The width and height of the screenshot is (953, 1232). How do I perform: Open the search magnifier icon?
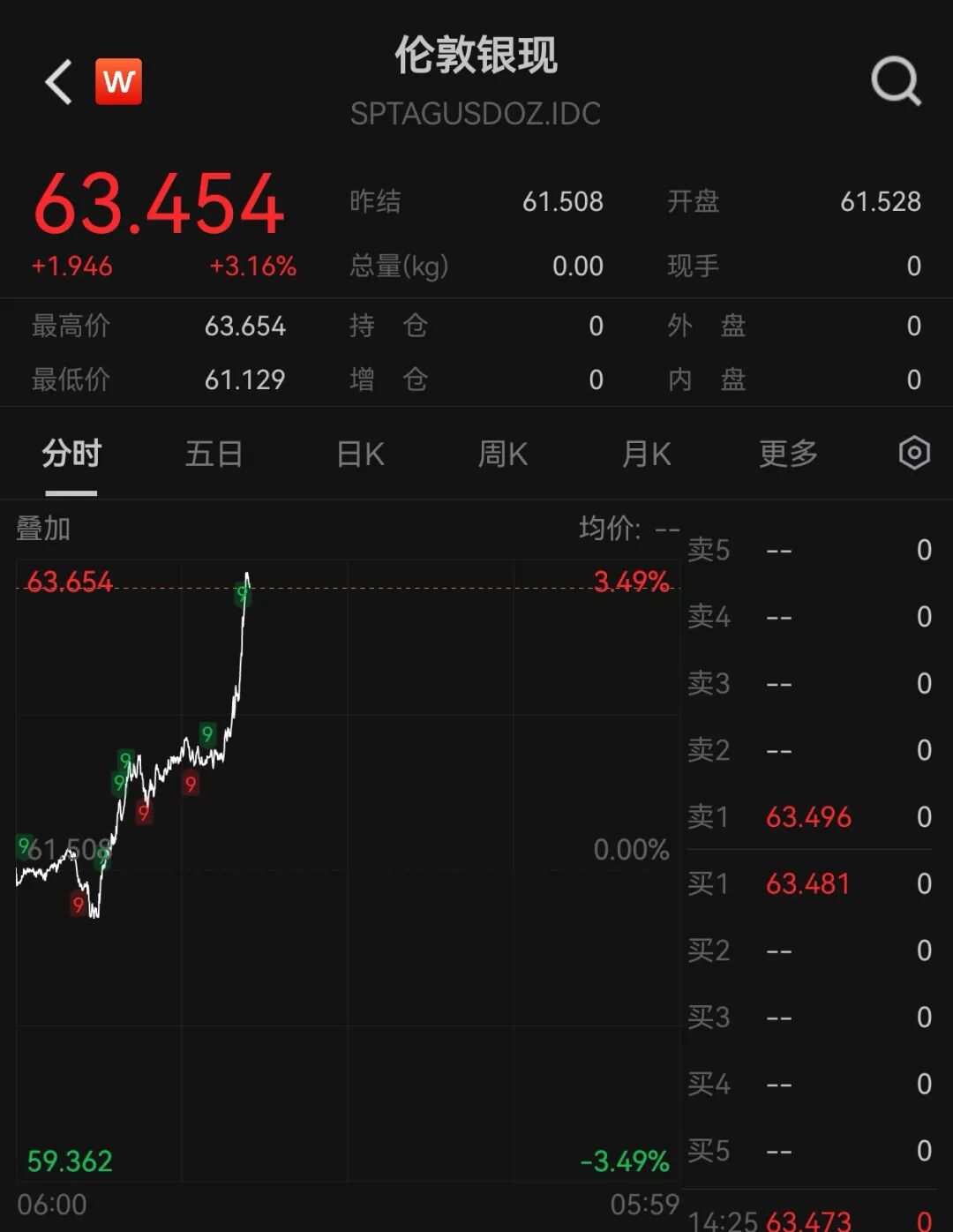coord(896,82)
